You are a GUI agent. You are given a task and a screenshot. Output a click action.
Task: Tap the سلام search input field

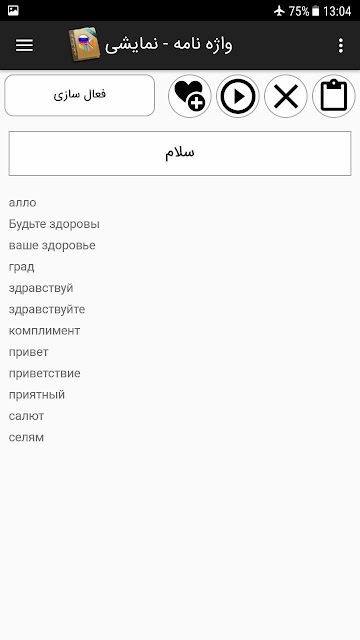point(180,153)
